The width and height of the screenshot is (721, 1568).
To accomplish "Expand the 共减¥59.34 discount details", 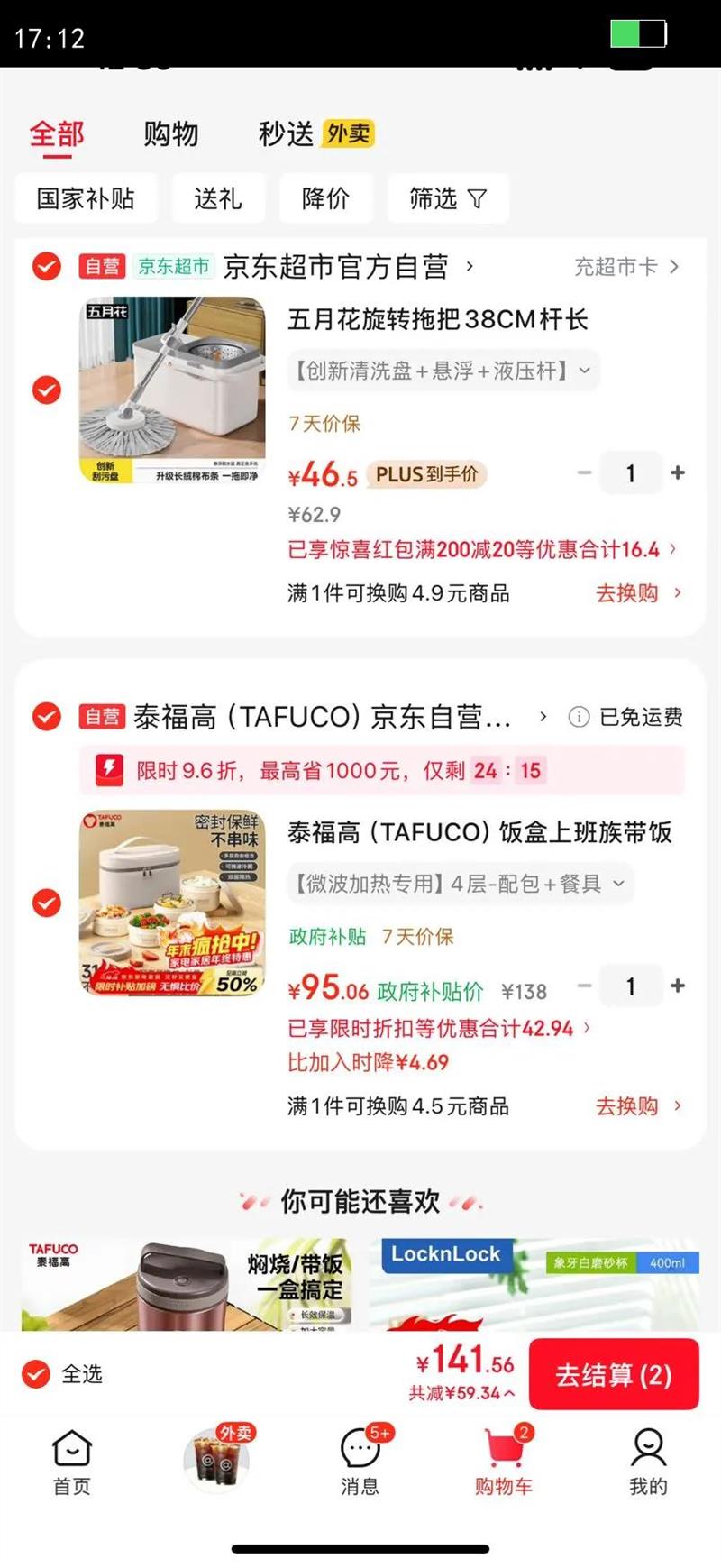I will (461, 1393).
